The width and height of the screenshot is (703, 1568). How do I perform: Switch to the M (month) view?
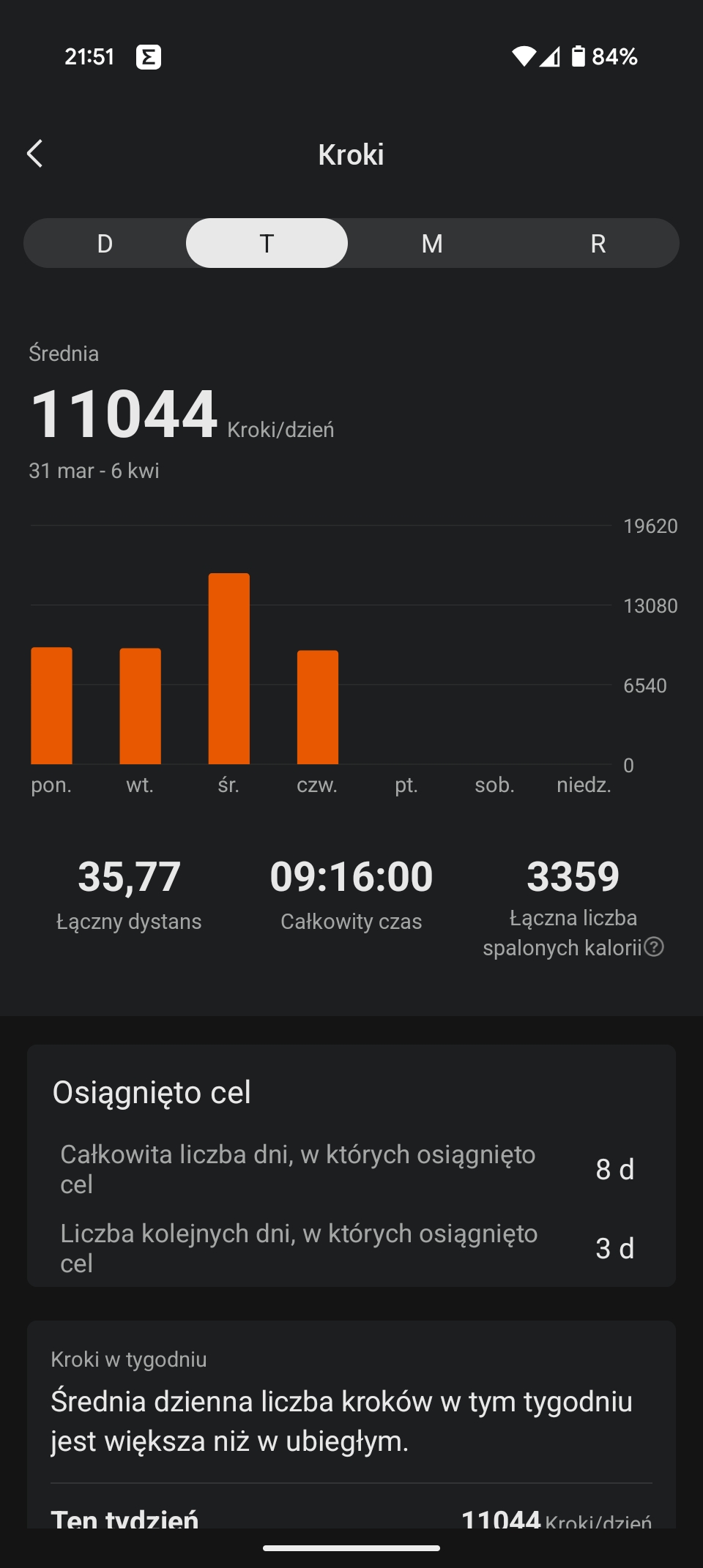click(x=432, y=243)
